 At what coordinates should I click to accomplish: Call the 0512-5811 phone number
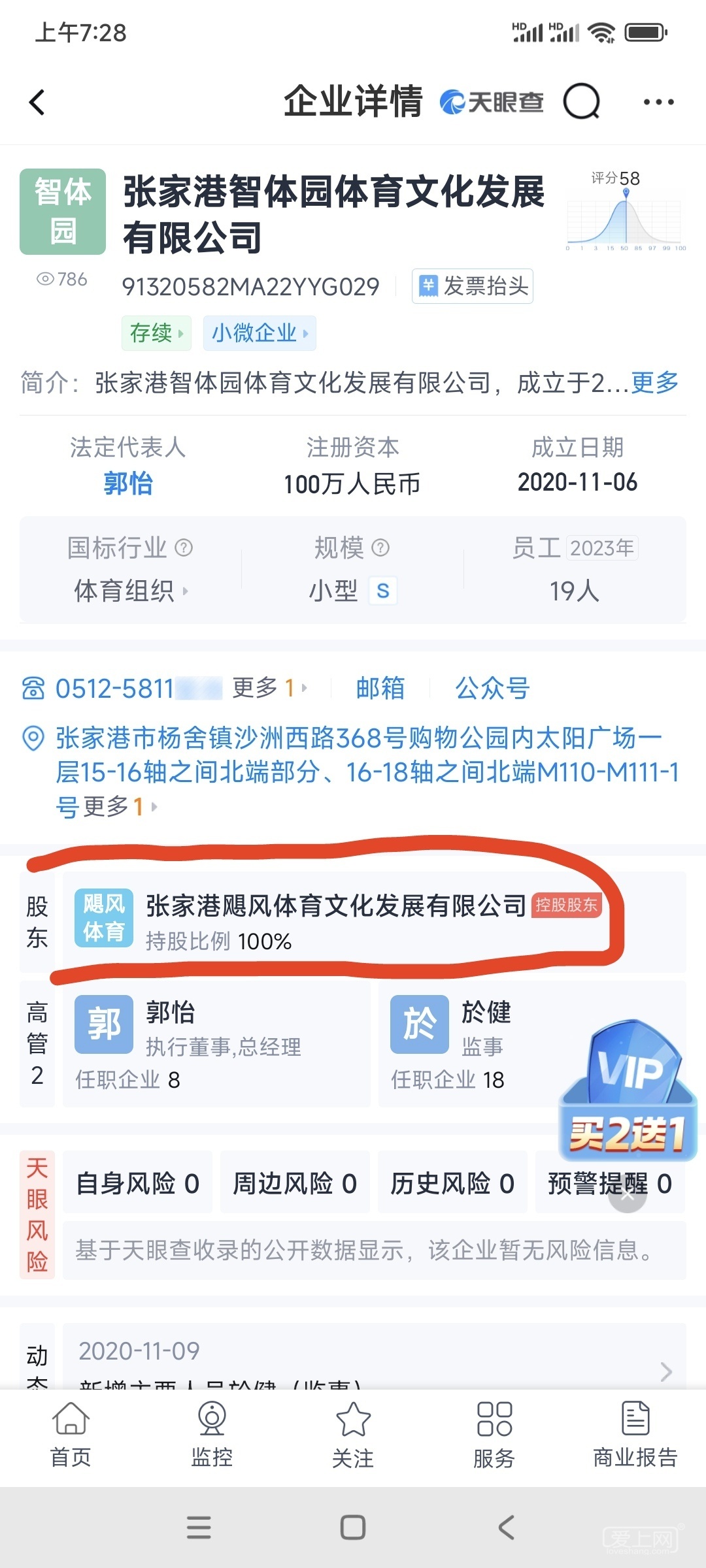pyautogui.click(x=114, y=689)
